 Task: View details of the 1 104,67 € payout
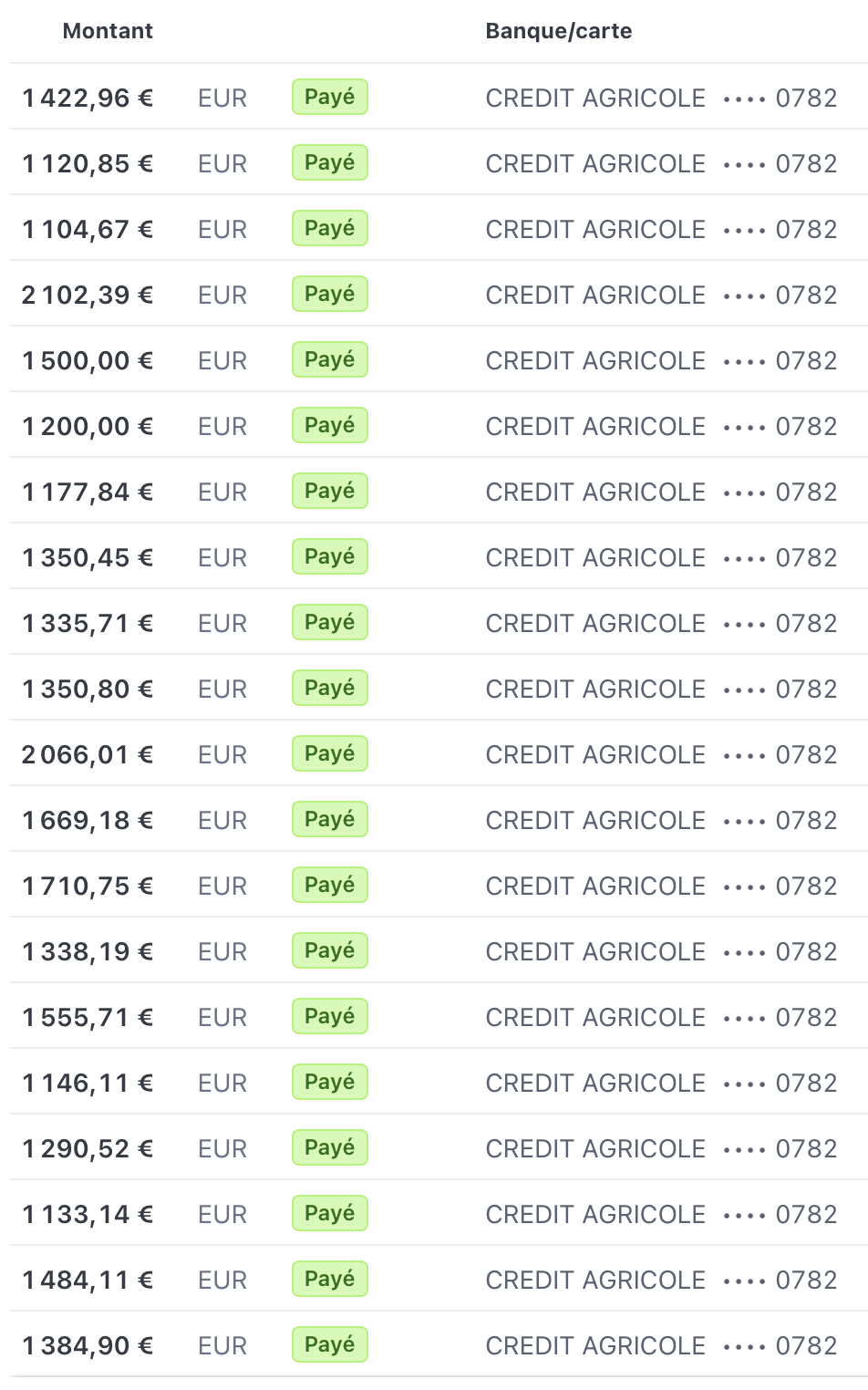click(x=88, y=229)
